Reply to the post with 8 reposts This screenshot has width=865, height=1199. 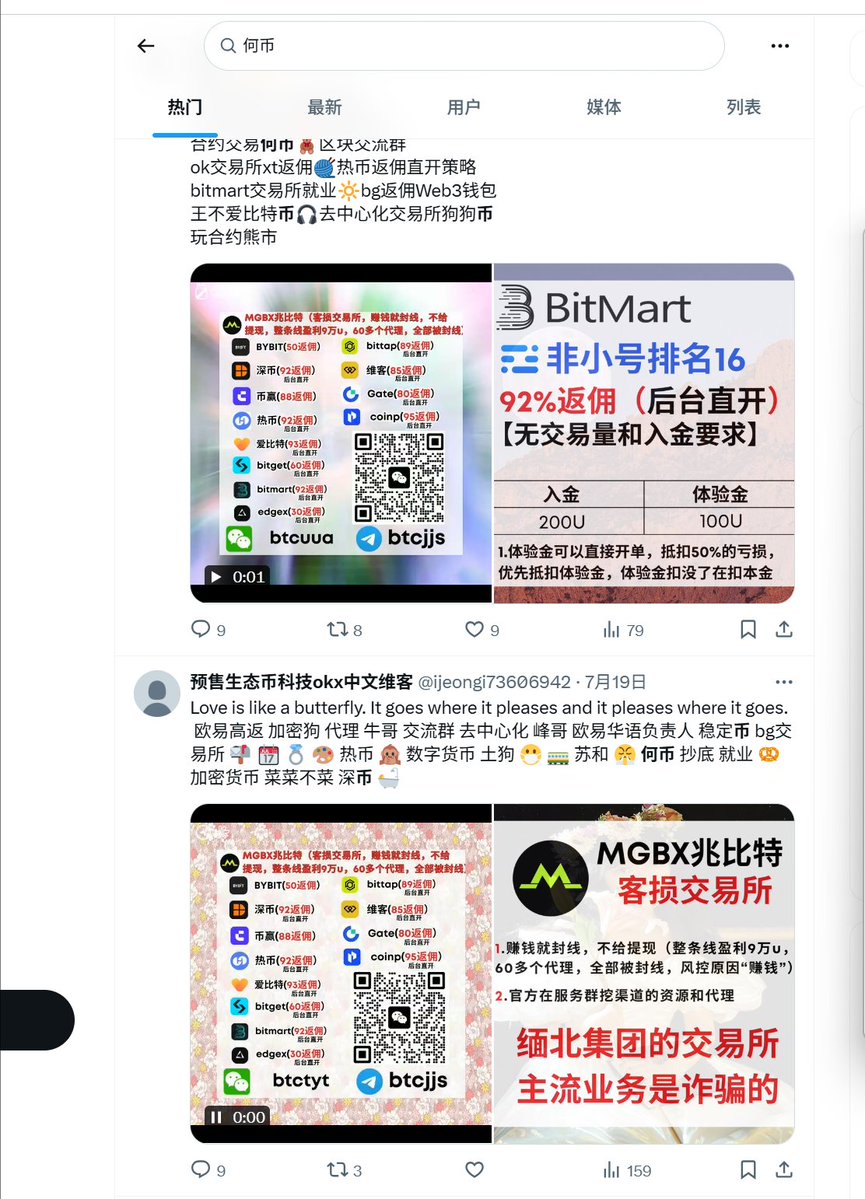(201, 630)
